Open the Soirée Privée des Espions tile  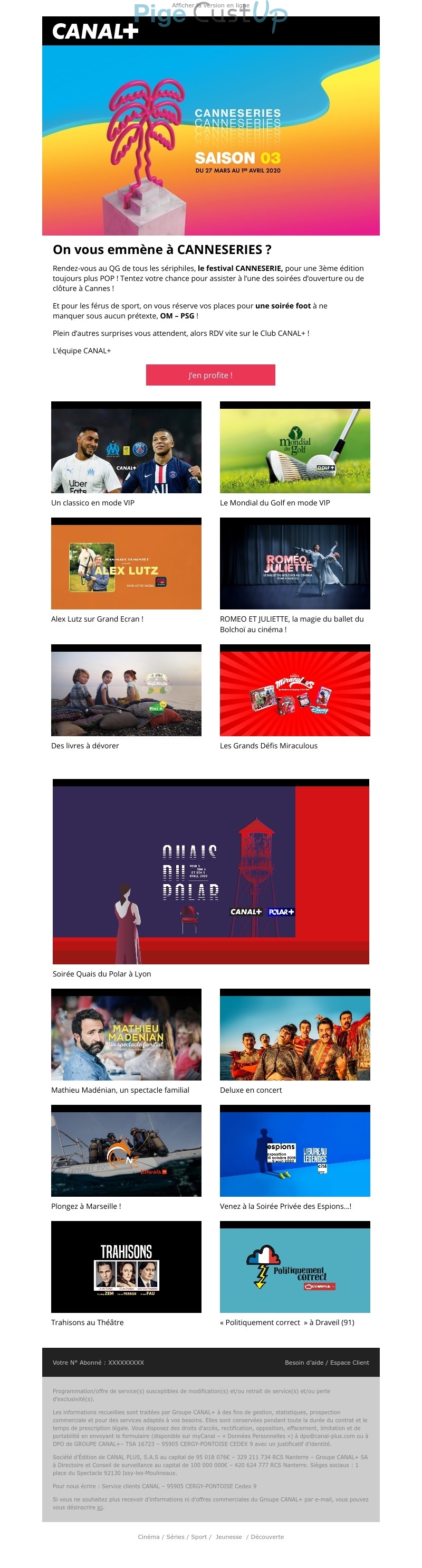(295, 1151)
